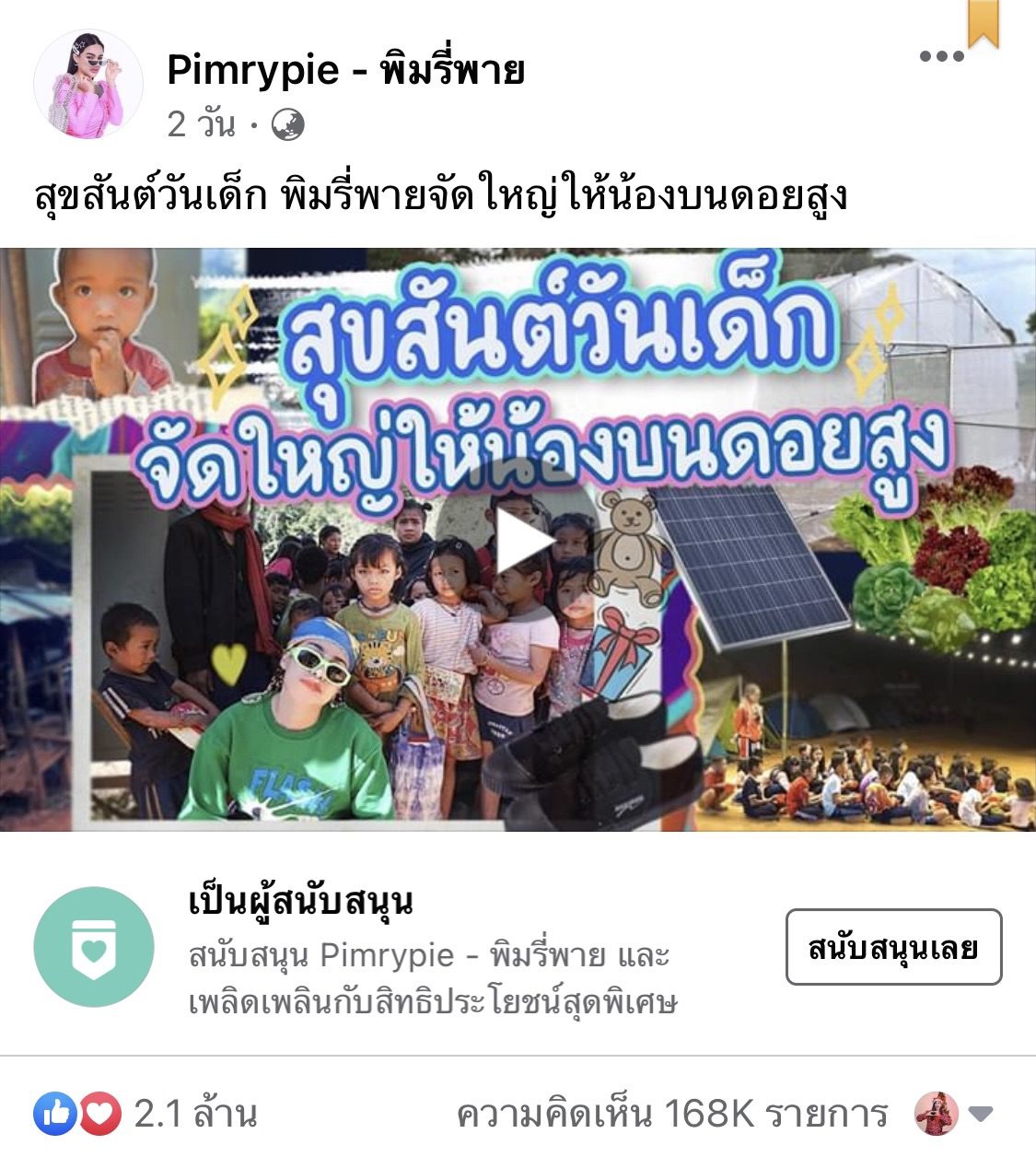The image size is (1036, 1157).
Task: Open the 168K ความคิดเห็น comments
Action: tap(671, 1115)
